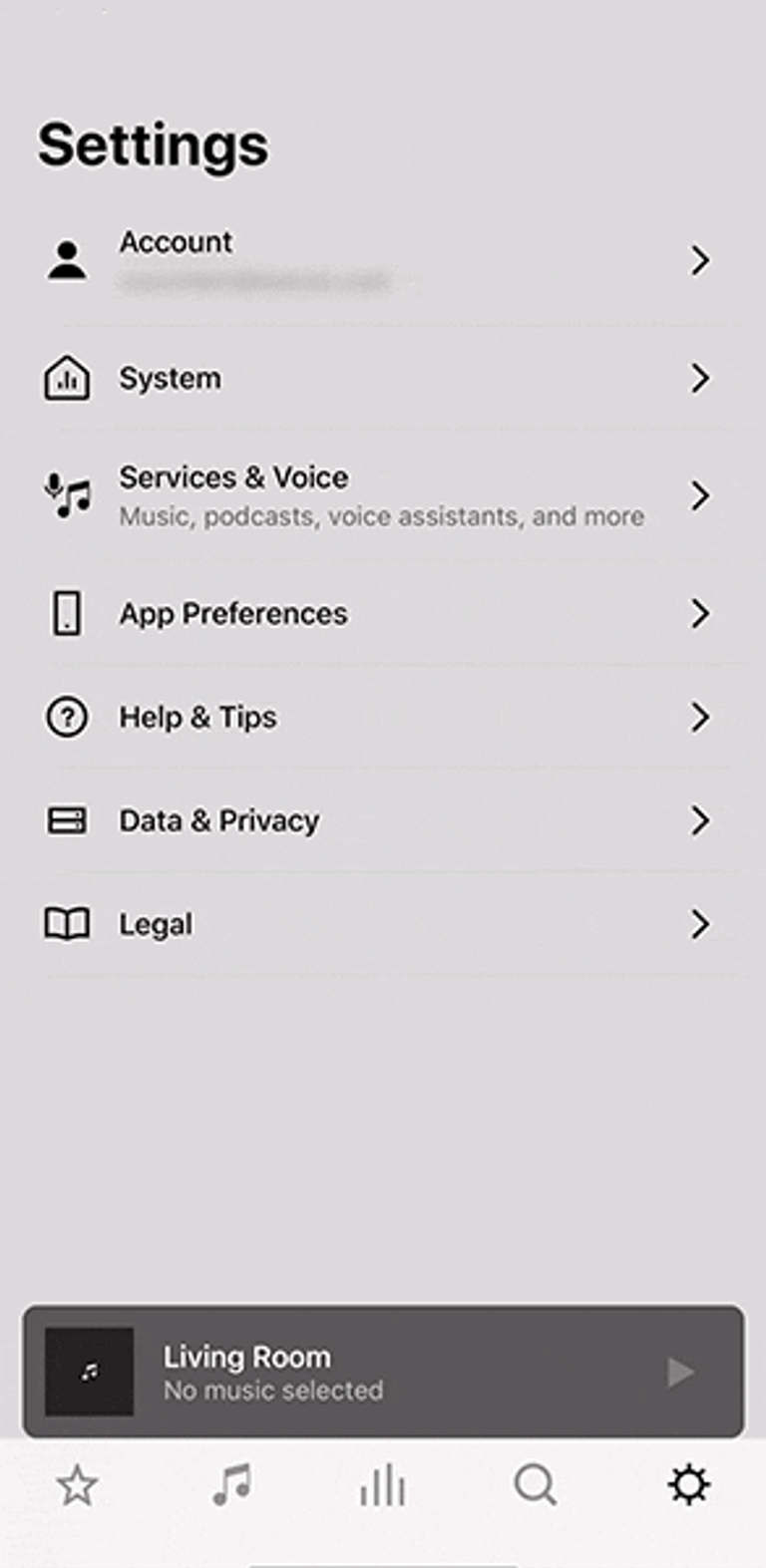Screen dimensions: 766x1568
Task: Select the Settings gear icon
Action: pyautogui.click(x=688, y=1486)
